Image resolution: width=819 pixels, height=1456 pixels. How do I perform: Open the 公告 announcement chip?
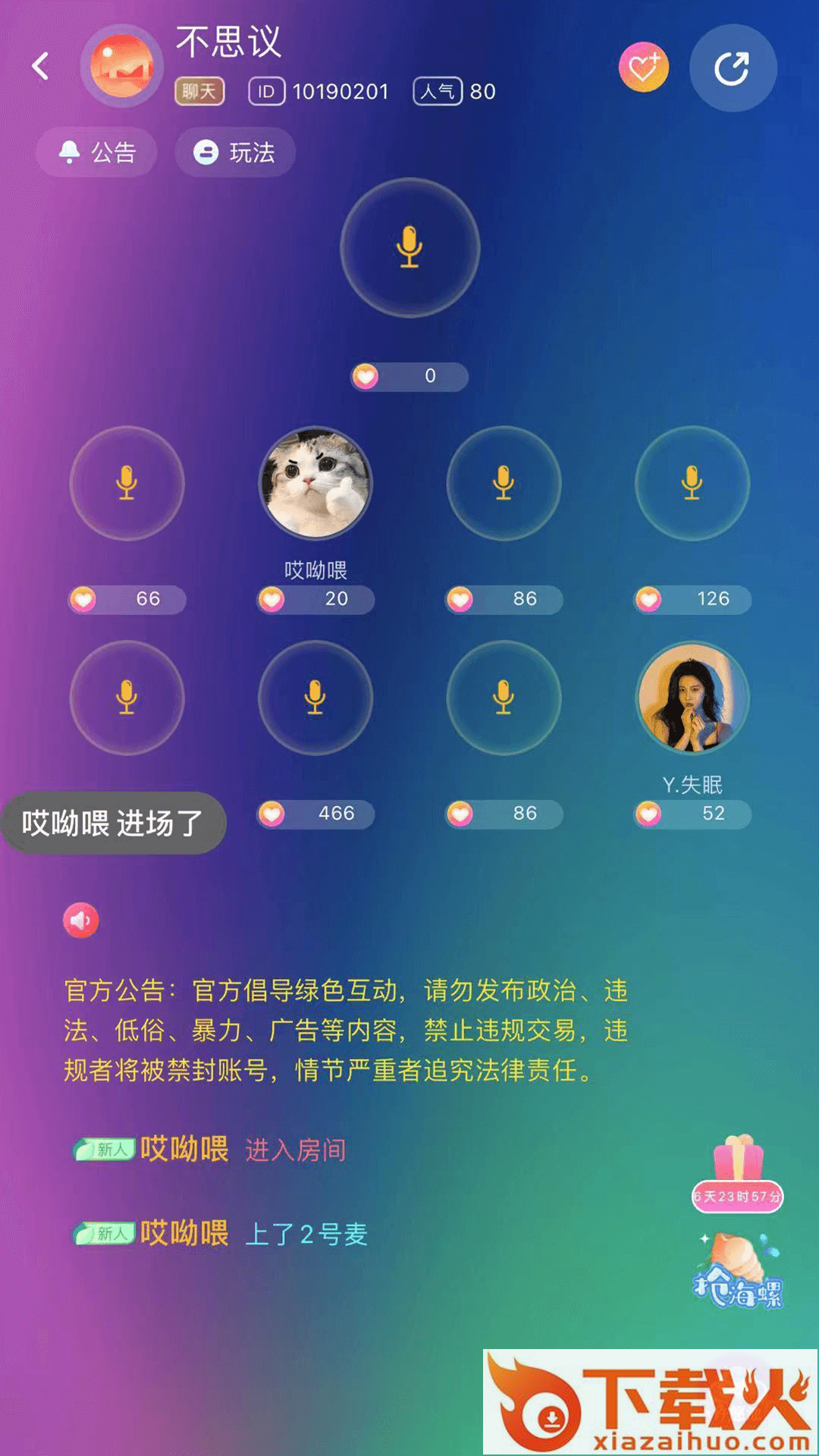coord(97,152)
